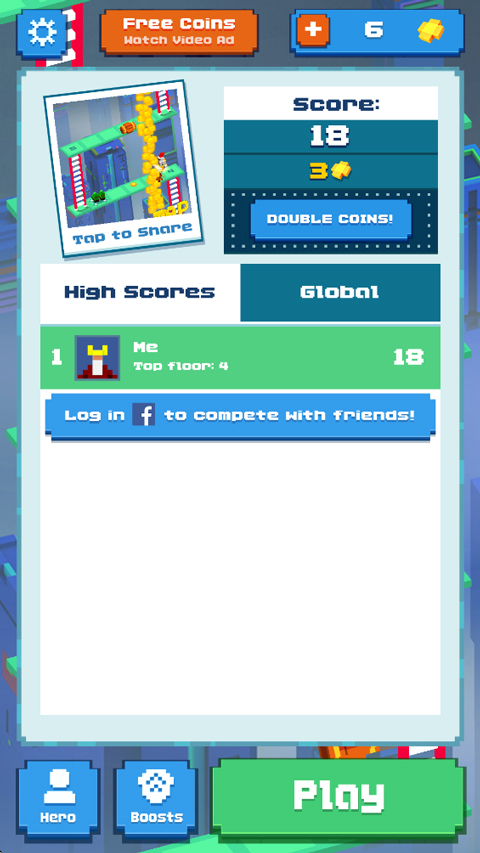
Task: Switch to the Global tab
Action: pos(340,292)
